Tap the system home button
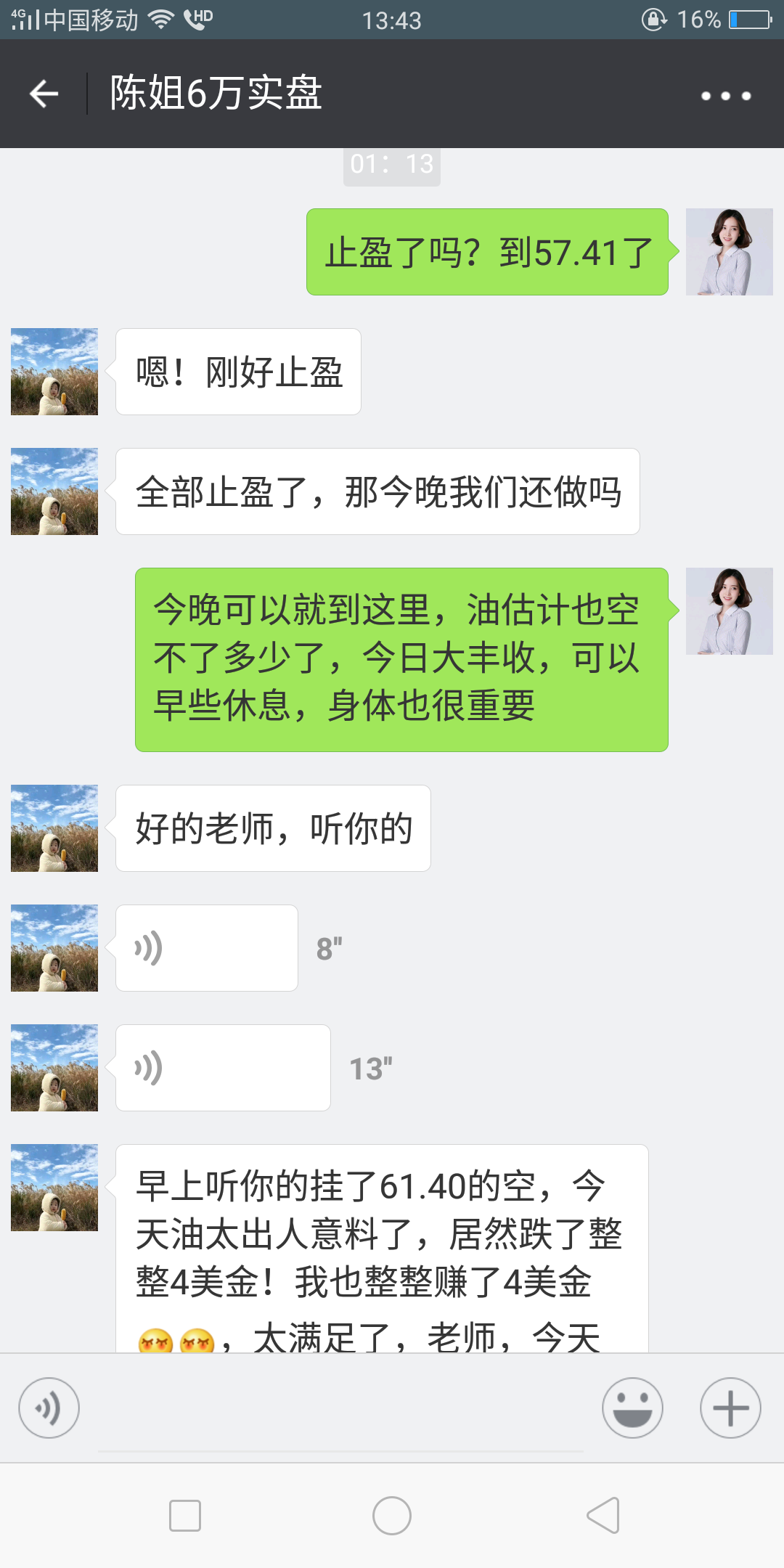784x1568 pixels. pos(392,1516)
